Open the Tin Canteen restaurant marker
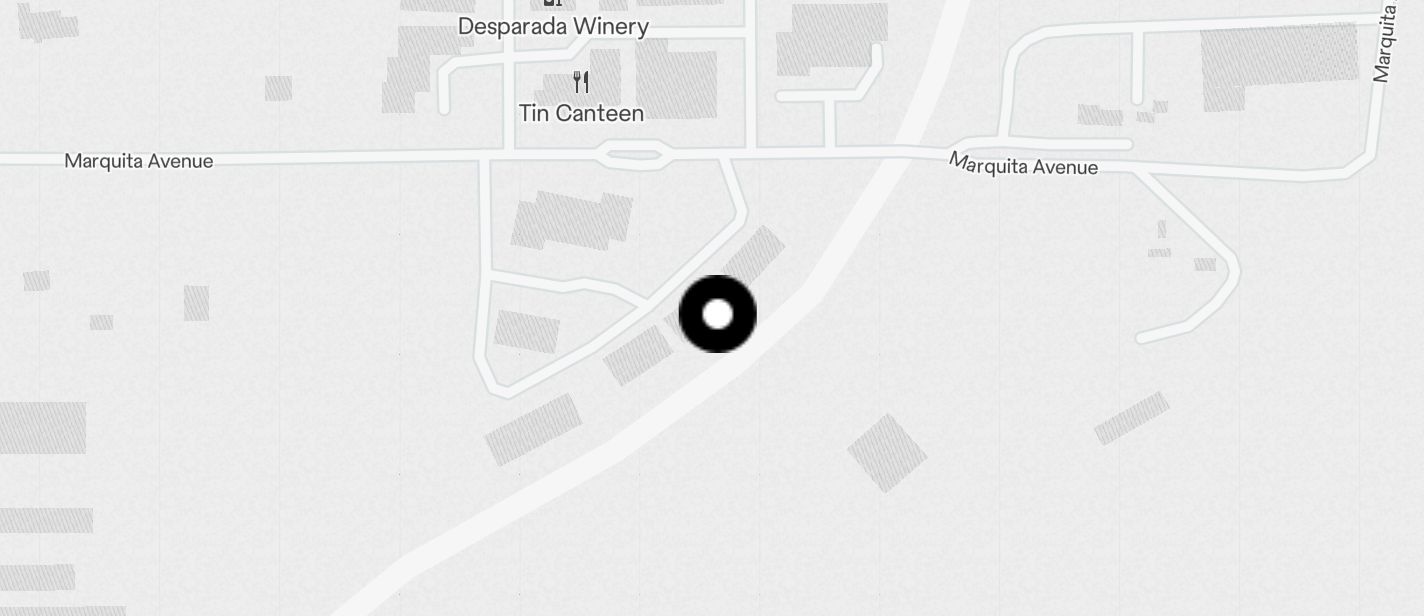Image resolution: width=1424 pixels, height=616 pixels. click(x=581, y=82)
